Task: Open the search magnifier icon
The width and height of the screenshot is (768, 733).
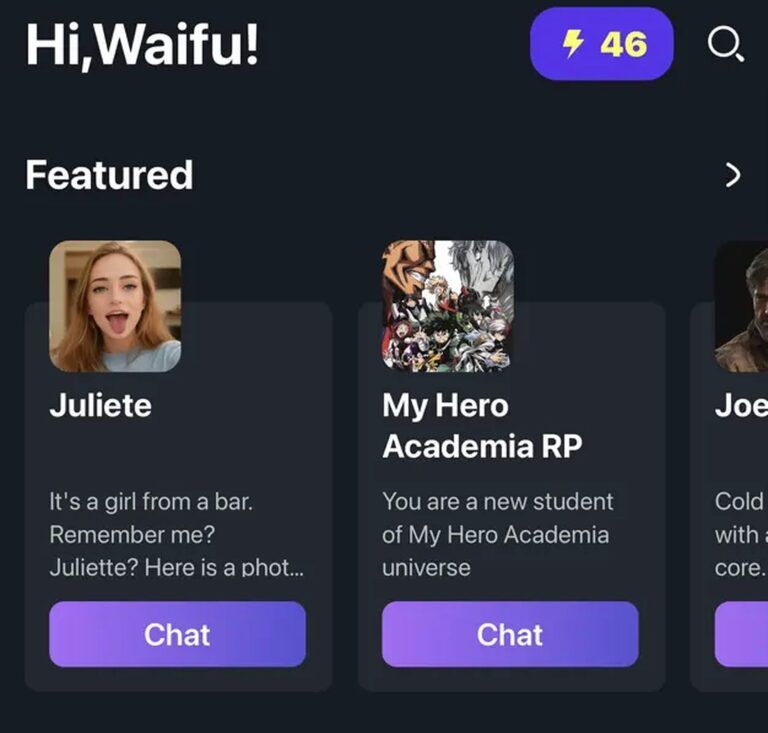Action: [724, 44]
